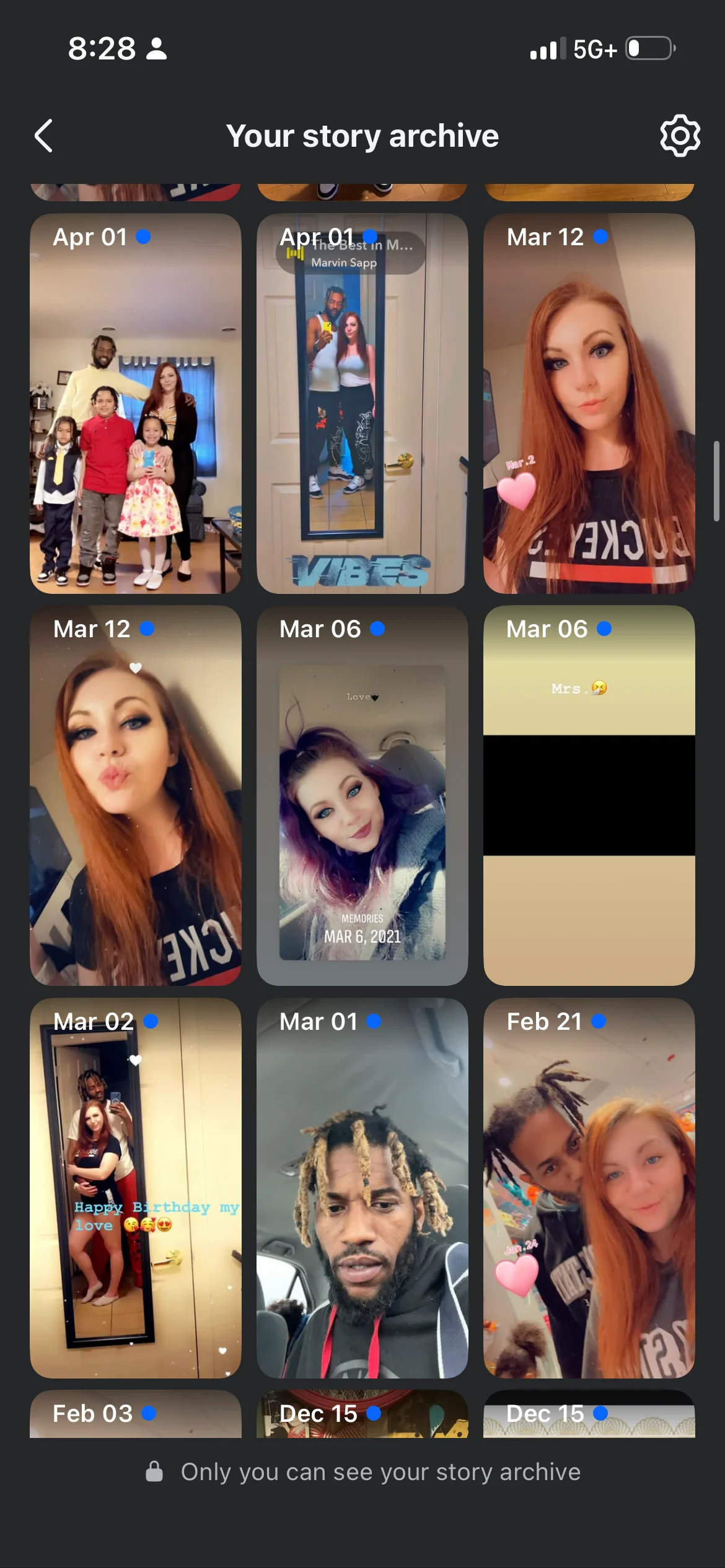Open the Mar 06 'Mrs.' story
Image resolution: width=725 pixels, height=1568 pixels.
(x=589, y=796)
